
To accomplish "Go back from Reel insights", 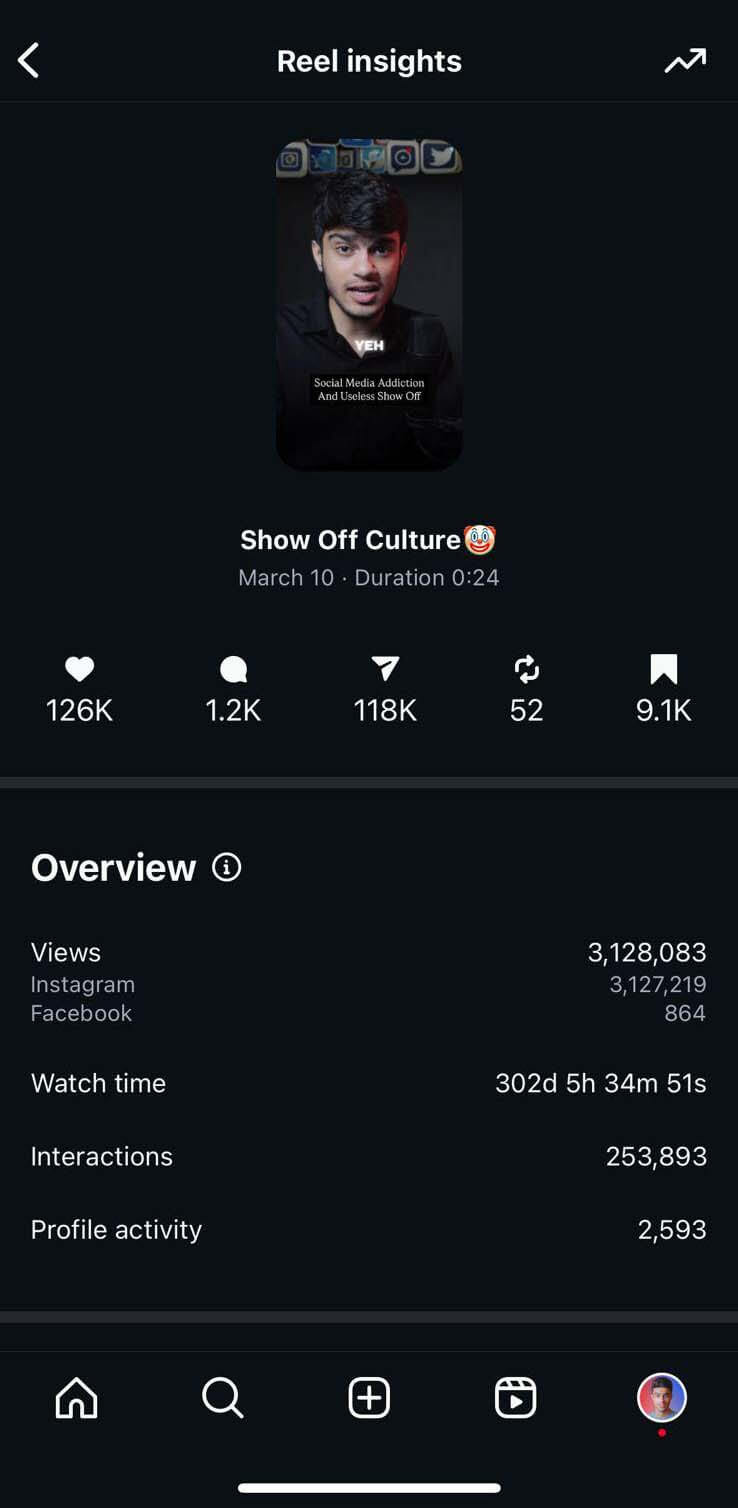I will [x=29, y=61].
